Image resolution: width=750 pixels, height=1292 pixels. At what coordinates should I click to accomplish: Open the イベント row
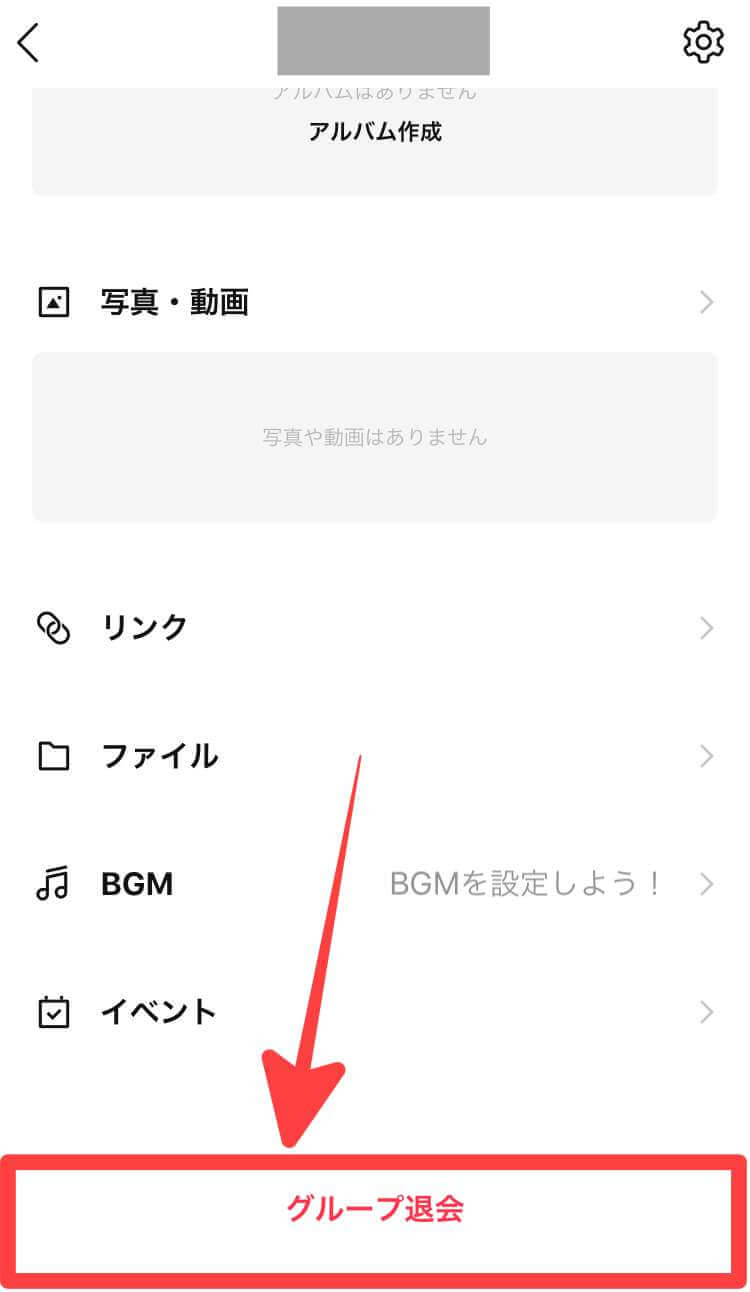[x=375, y=1012]
